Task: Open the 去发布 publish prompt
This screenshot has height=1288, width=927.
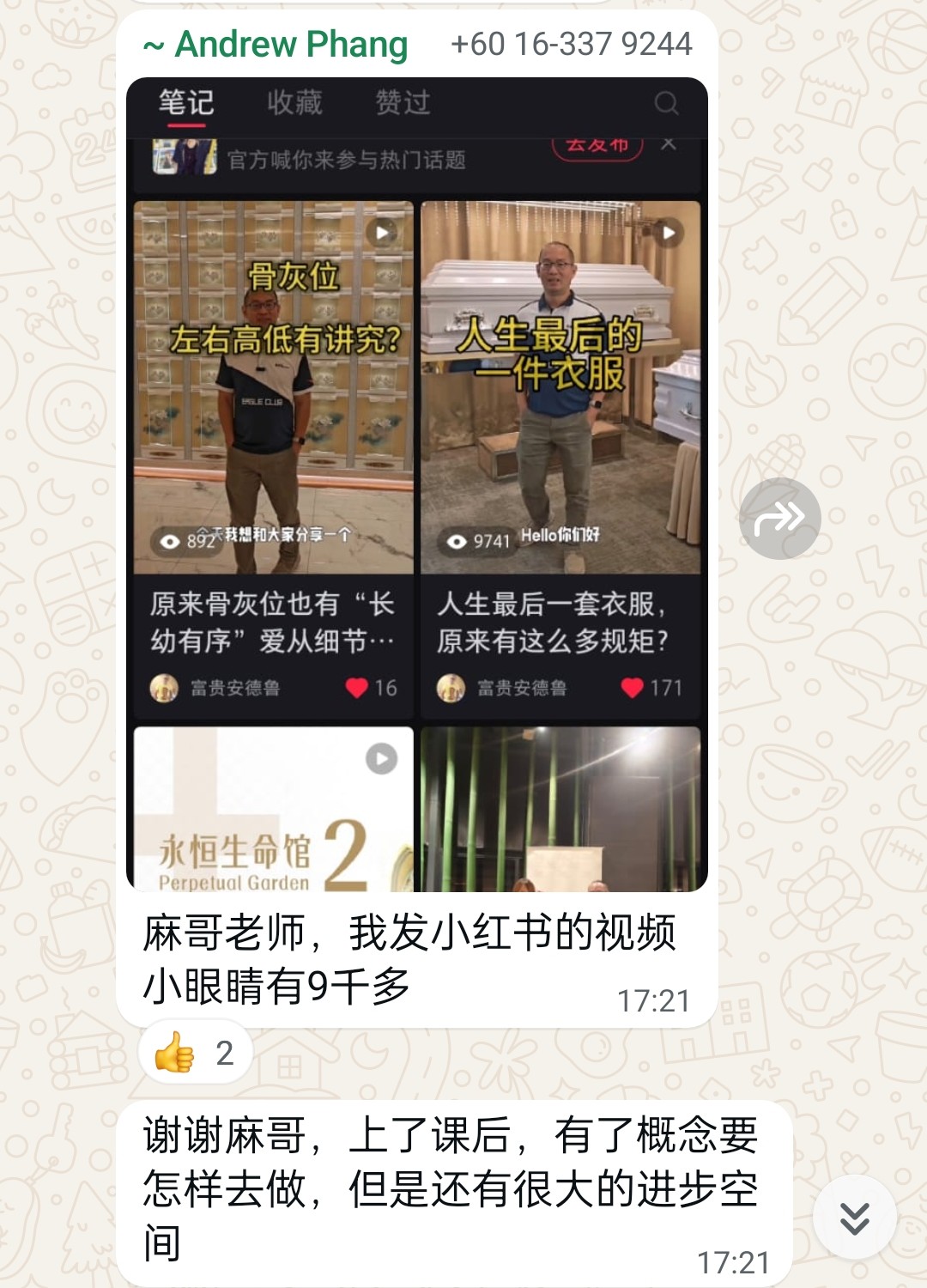Action: (x=597, y=146)
